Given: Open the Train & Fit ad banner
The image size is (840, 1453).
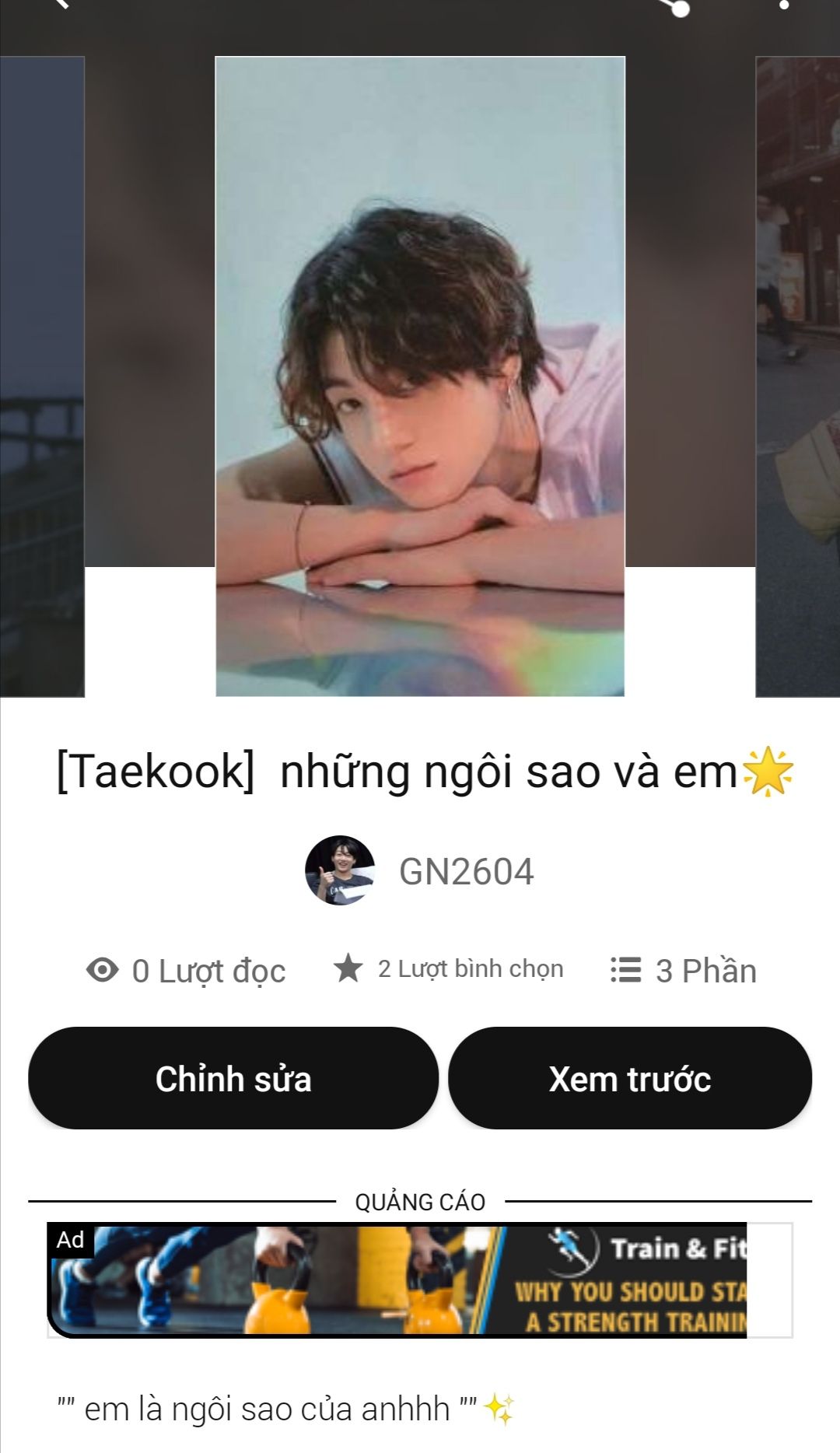Looking at the screenshot, I should pyautogui.click(x=398, y=1280).
